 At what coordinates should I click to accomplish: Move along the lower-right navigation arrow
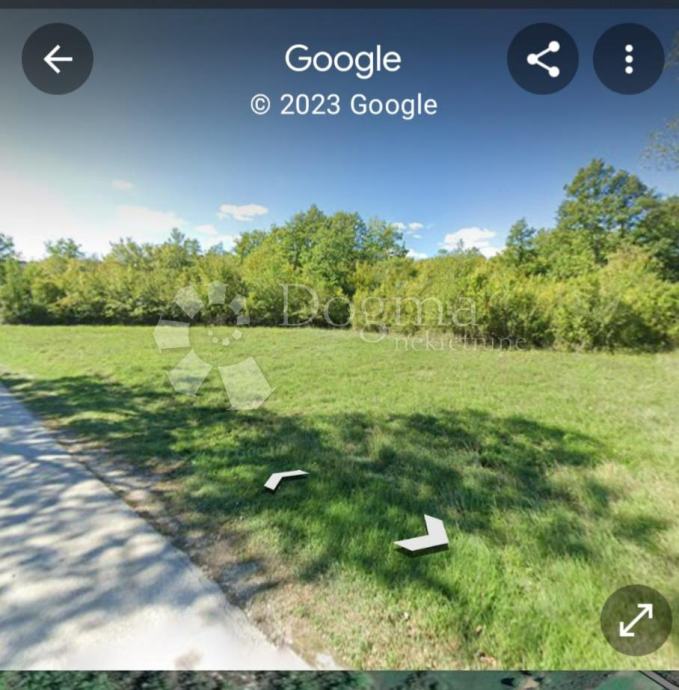424,536
